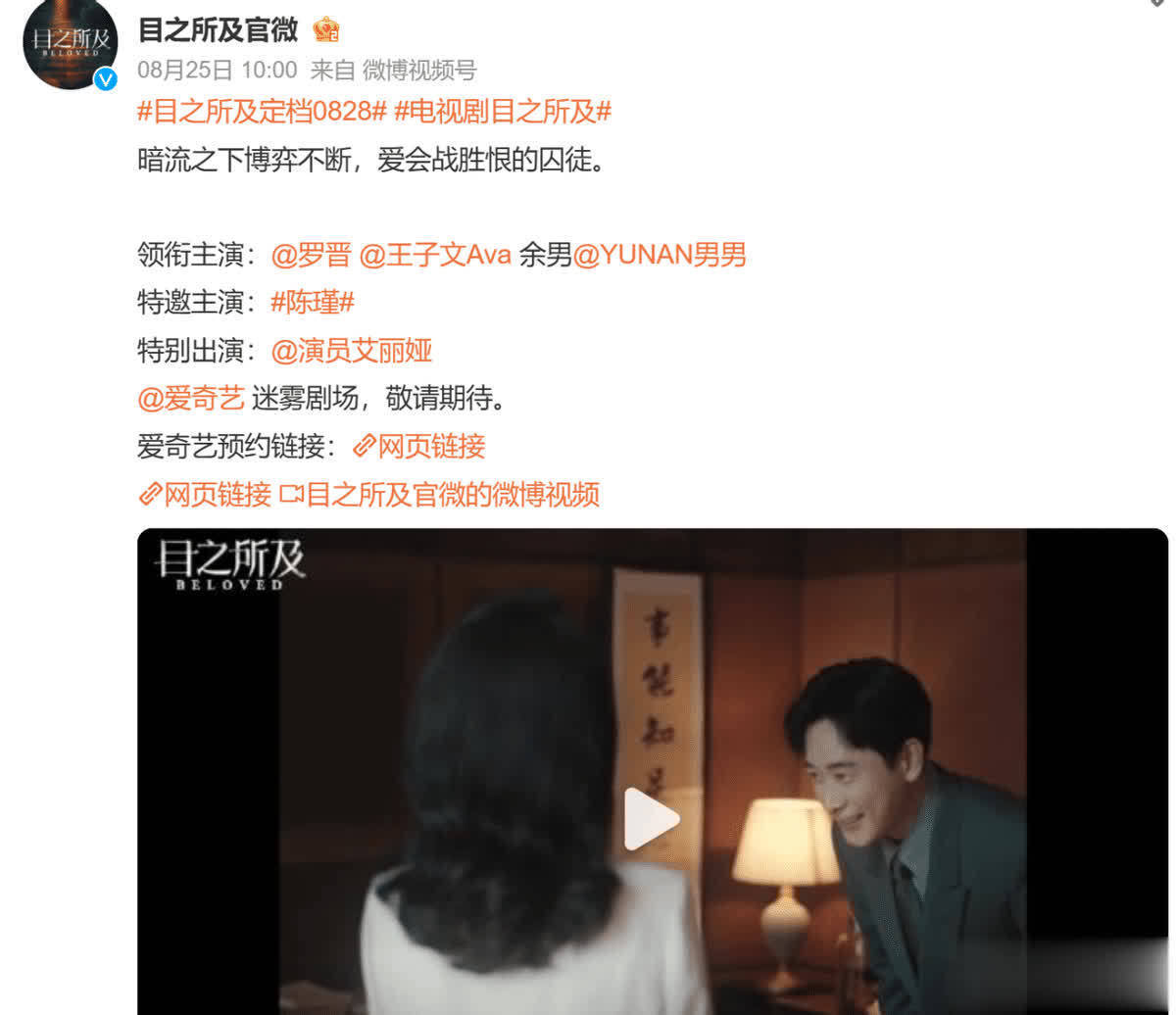Open hashtag #电视剧目之所及#

pyautogui.click(x=502, y=111)
